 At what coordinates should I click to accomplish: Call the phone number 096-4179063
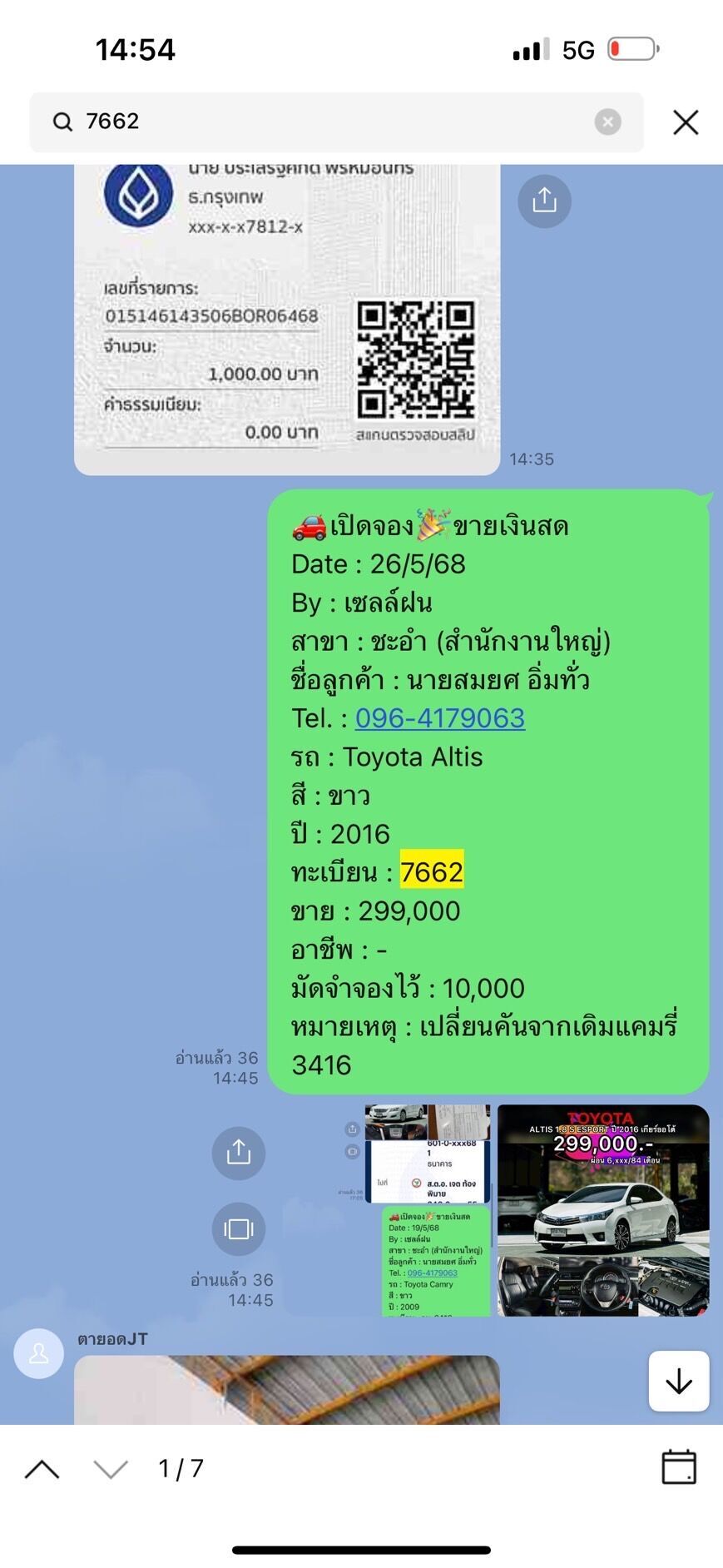point(440,718)
